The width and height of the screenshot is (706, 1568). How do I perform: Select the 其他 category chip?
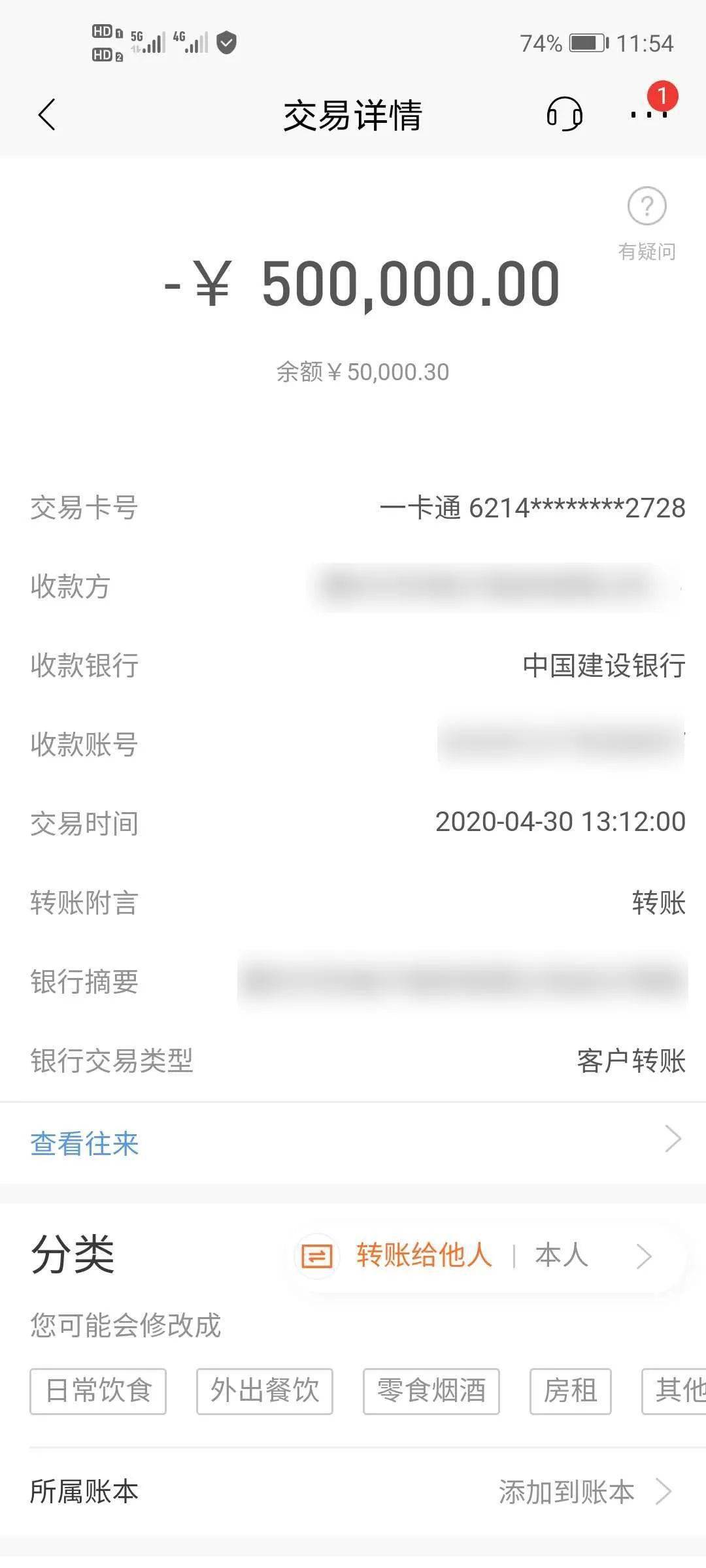[x=675, y=1391]
